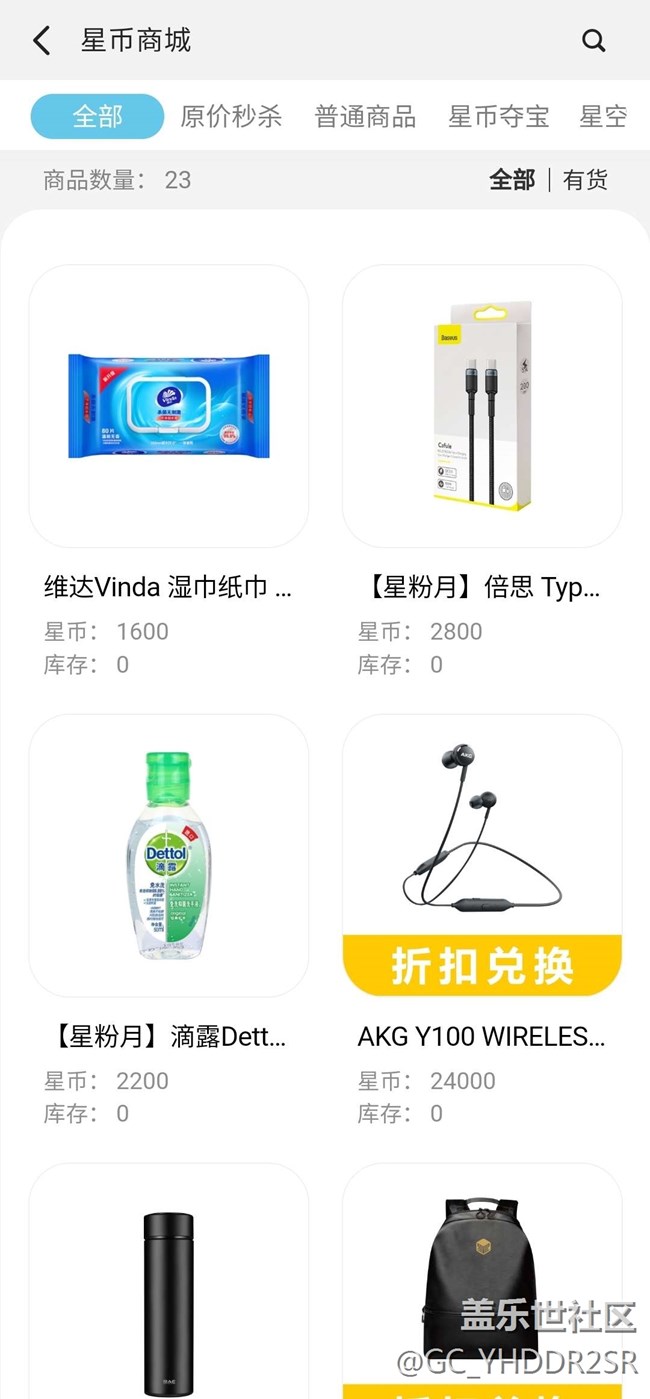The image size is (650, 1399).
Task: Select the 全部 category tab
Action: [97, 116]
